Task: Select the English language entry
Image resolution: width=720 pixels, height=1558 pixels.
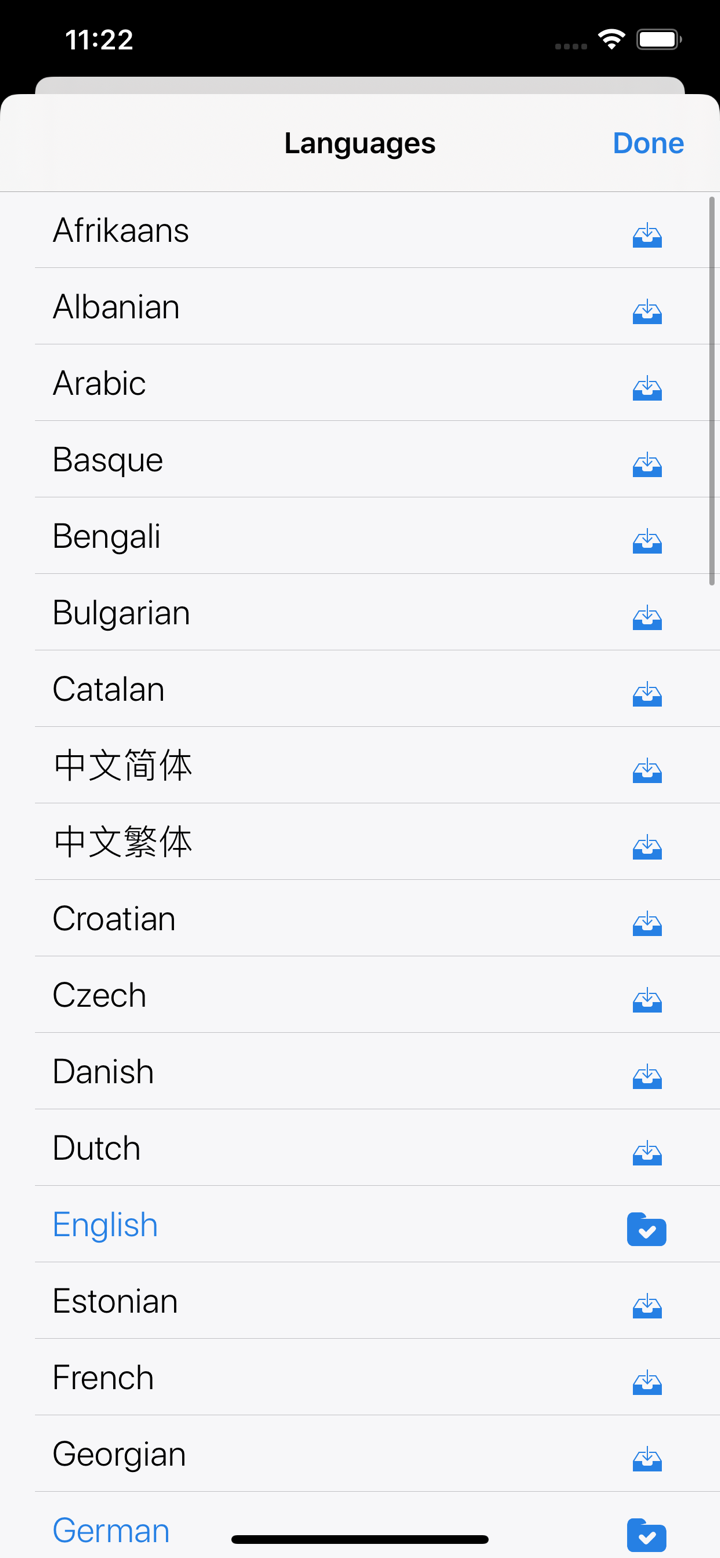Action: [x=105, y=1224]
